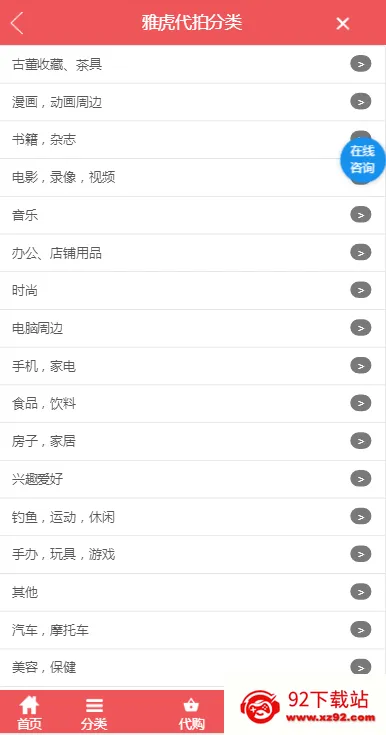Open the 其他 category
Image resolution: width=386 pixels, height=735 pixels.
tap(193, 592)
